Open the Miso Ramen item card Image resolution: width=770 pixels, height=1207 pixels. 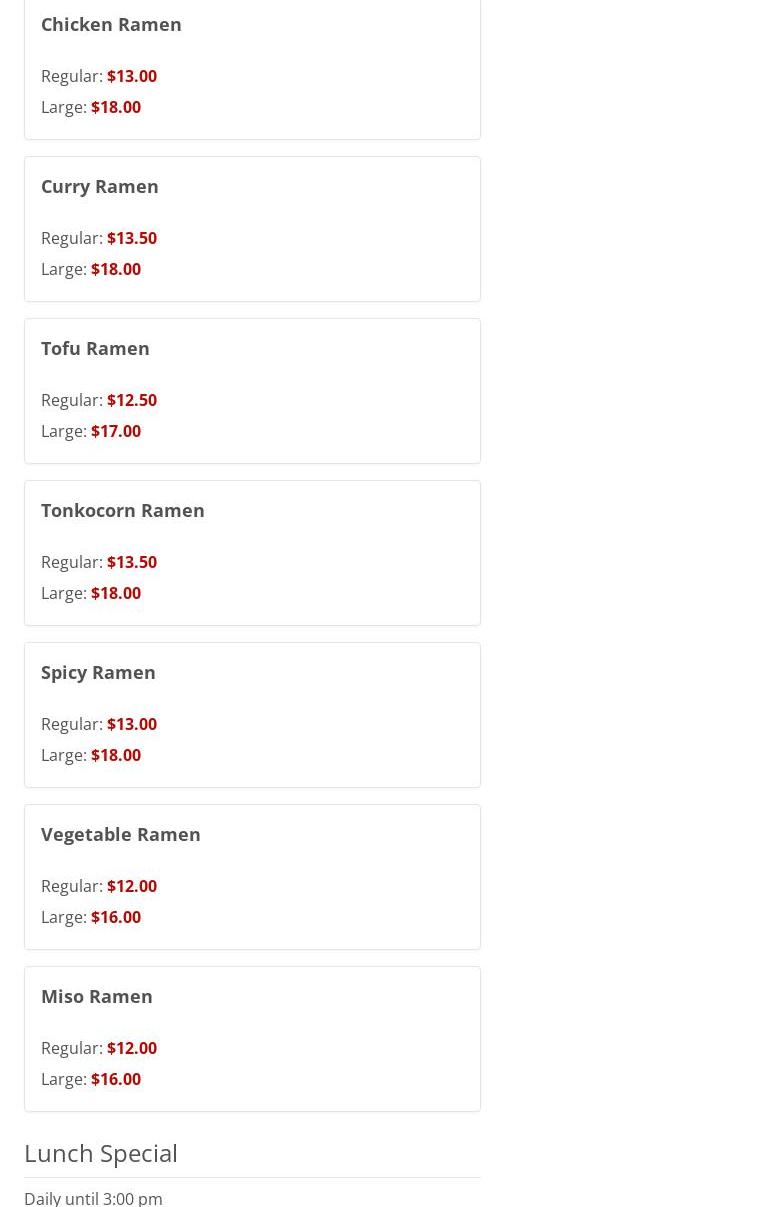point(252,1038)
